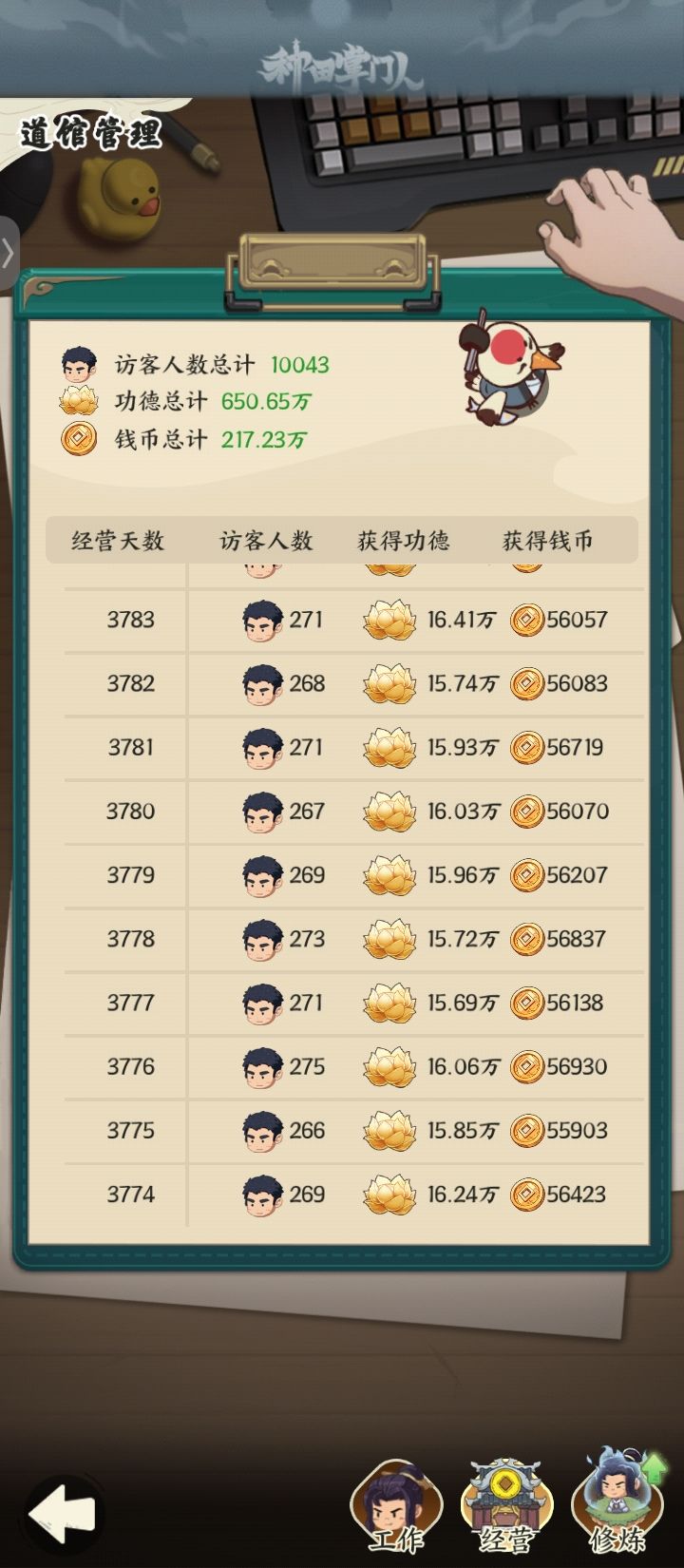Click the coin icon beside 钱币总计
Screen dimensions: 684x1568
tap(78, 440)
